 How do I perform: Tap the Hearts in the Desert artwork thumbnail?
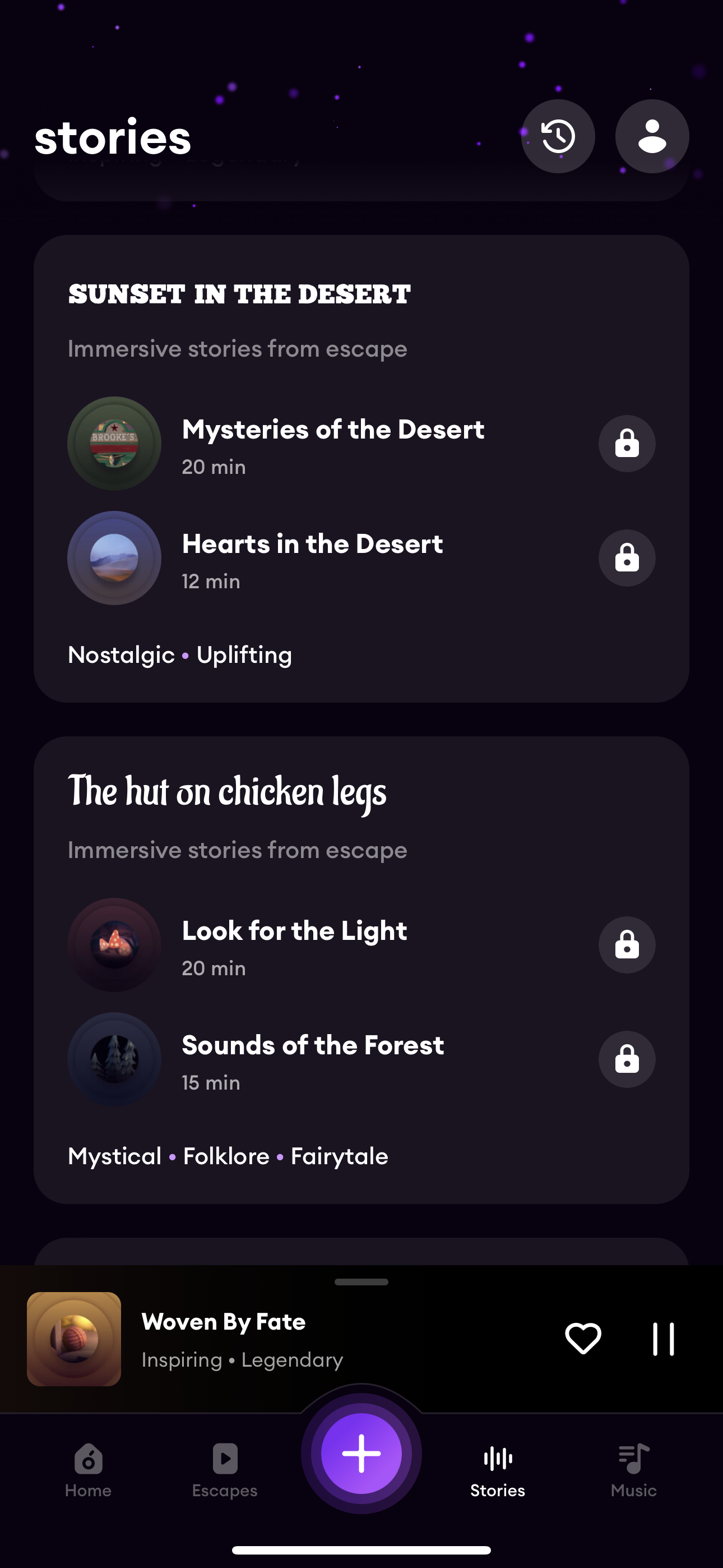pyautogui.click(x=114, y=558)
